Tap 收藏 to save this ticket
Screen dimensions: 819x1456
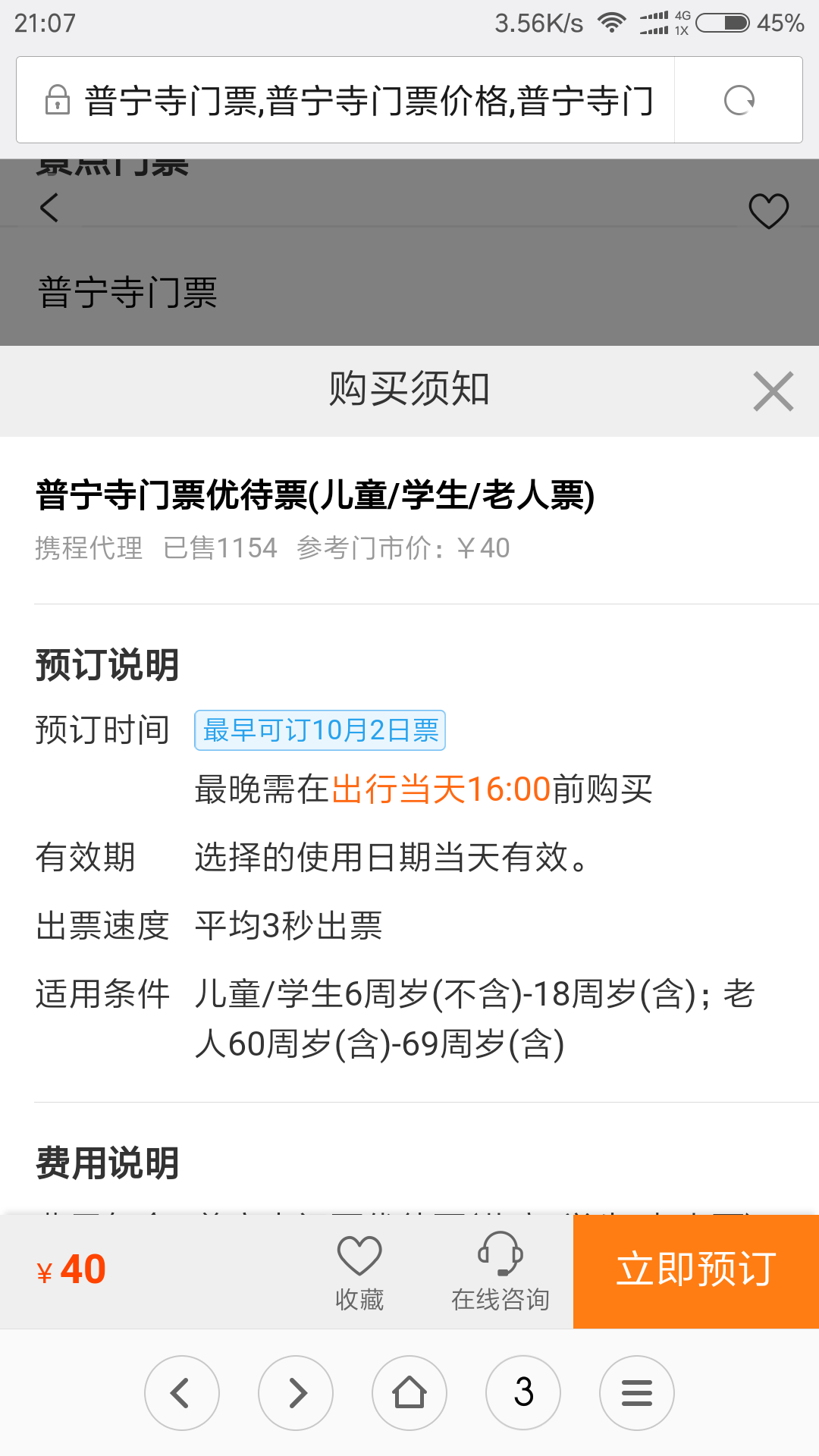point(359,1272)
